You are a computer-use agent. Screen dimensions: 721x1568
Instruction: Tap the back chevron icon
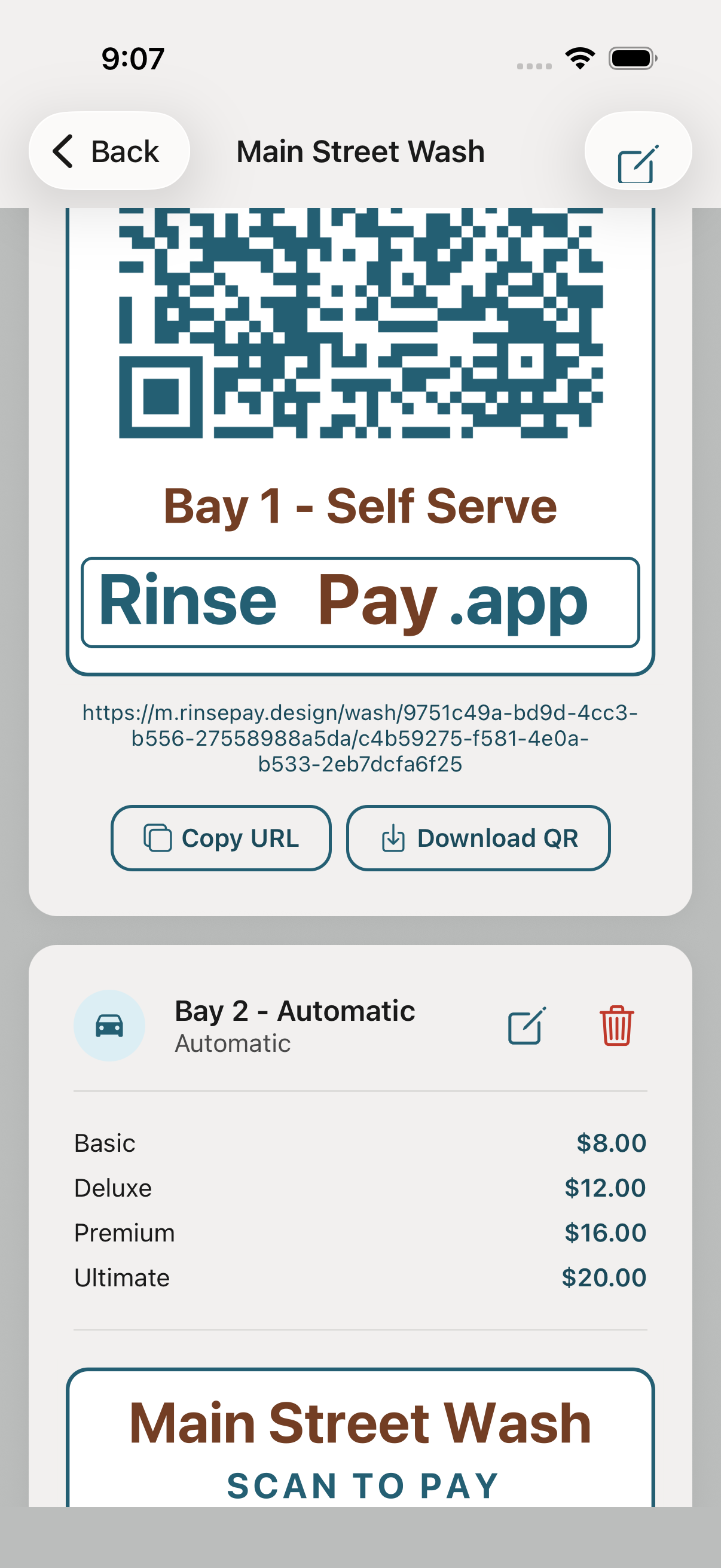click(x=64, y=151)
